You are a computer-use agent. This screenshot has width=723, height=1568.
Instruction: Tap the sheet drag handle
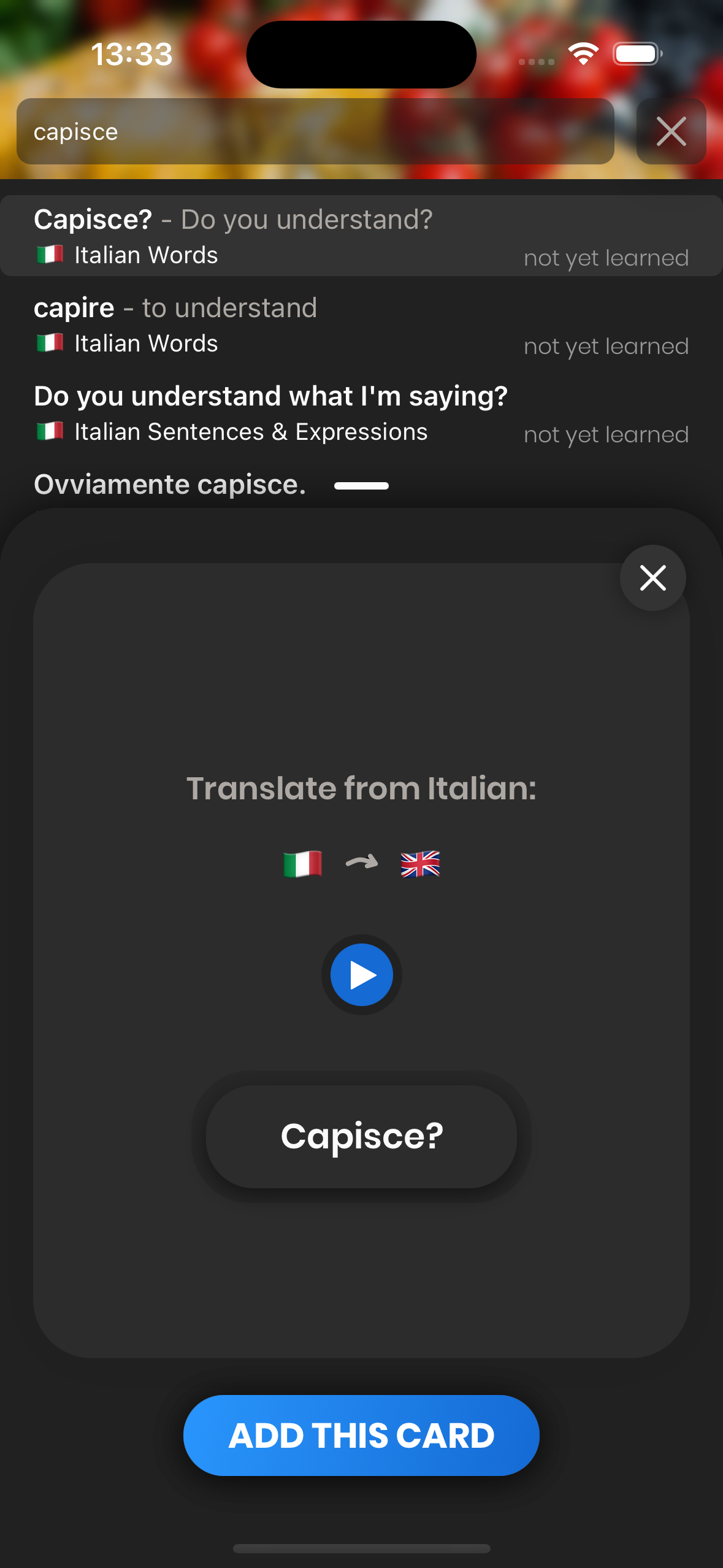tap(361, 486)
